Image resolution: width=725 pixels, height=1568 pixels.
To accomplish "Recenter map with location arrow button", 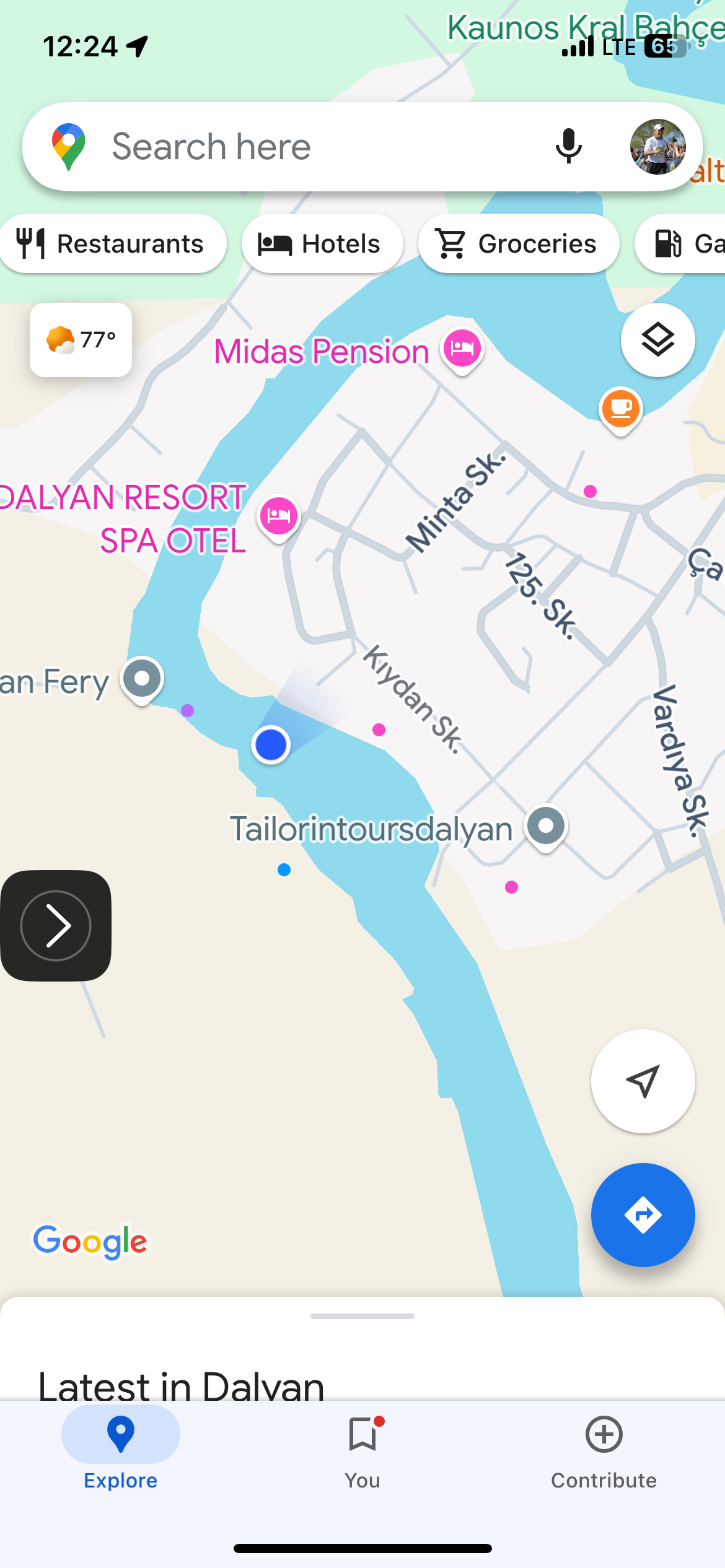I will pyautogui.click(x=643, y=1081).
